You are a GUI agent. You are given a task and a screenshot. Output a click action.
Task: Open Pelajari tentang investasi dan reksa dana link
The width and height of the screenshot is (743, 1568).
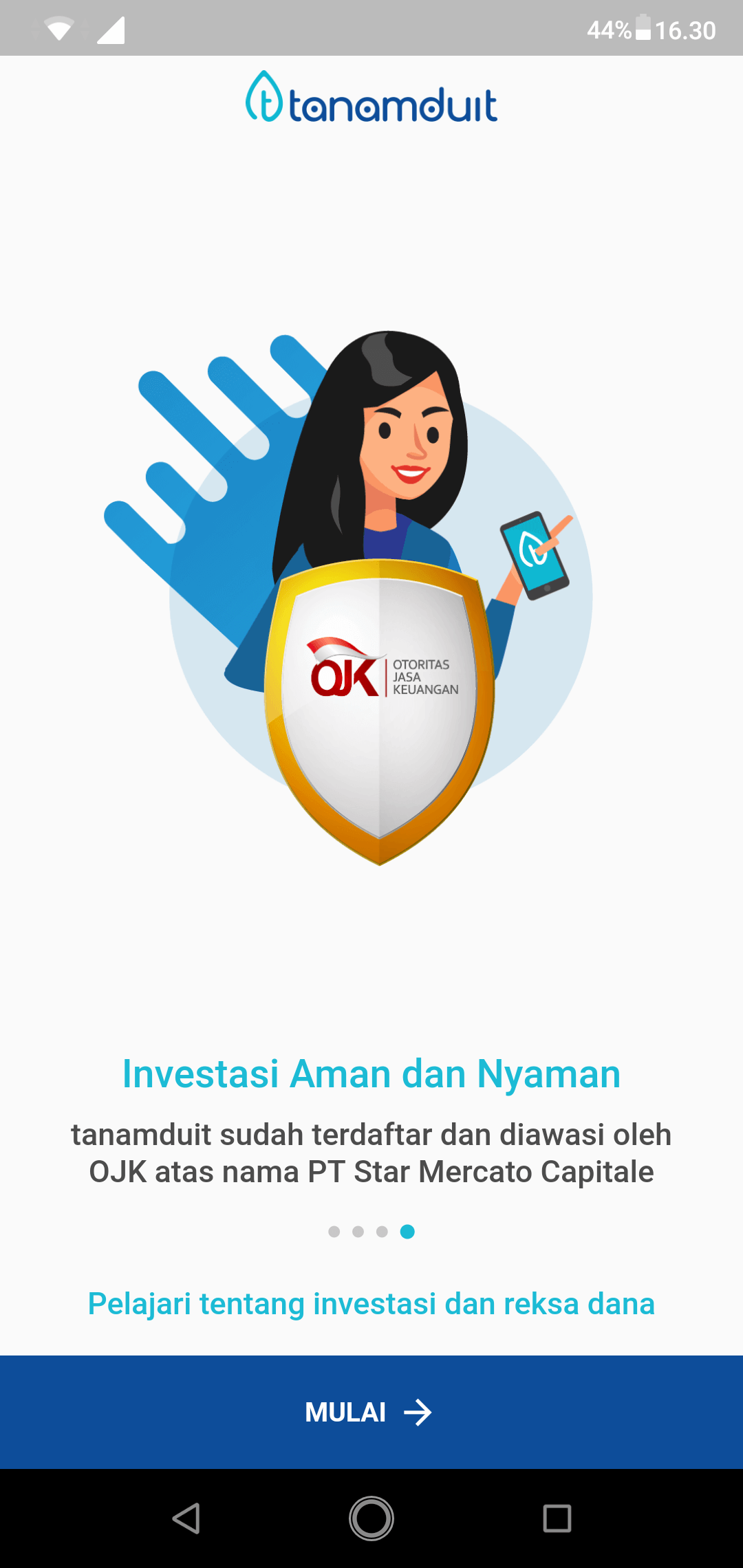(x=371, y=1304)
